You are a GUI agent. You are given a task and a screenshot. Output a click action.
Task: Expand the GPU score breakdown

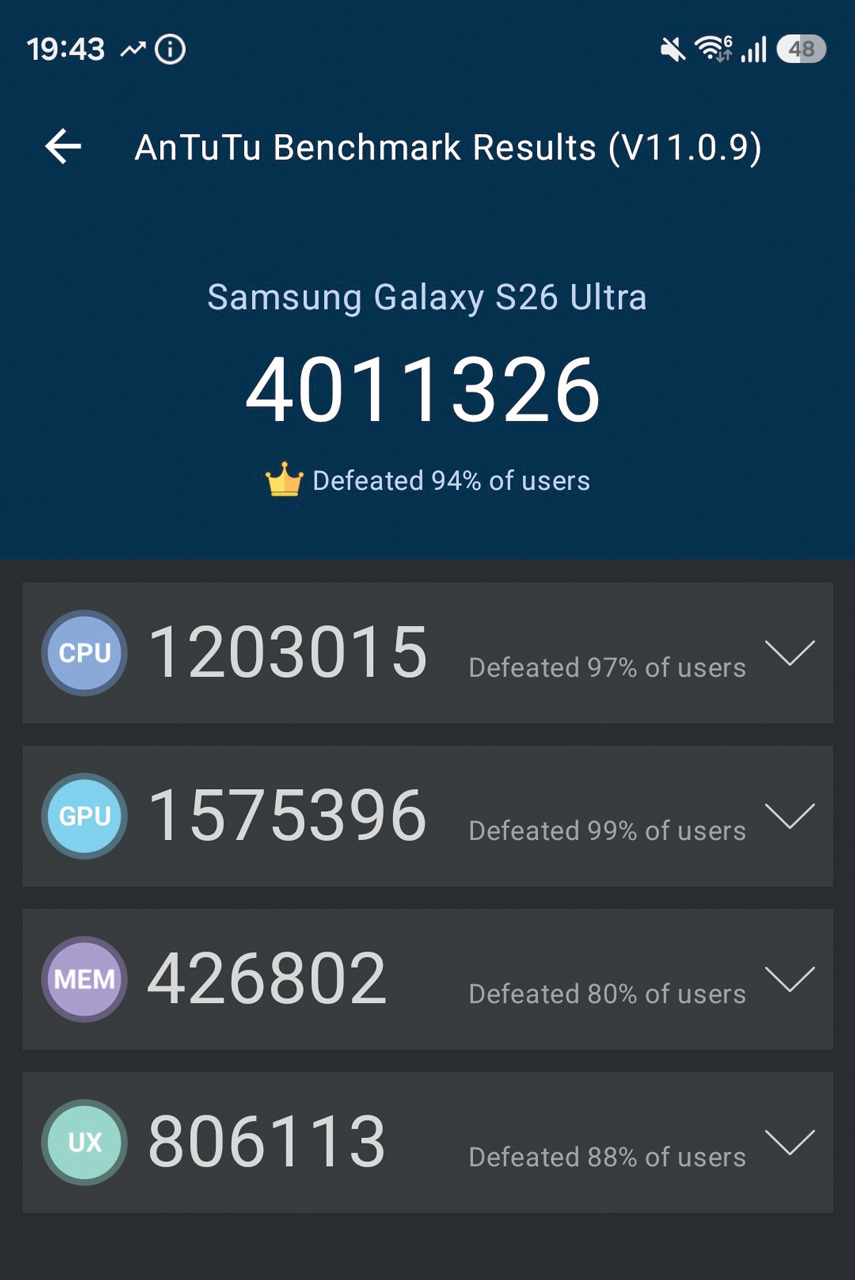(789, 816)
